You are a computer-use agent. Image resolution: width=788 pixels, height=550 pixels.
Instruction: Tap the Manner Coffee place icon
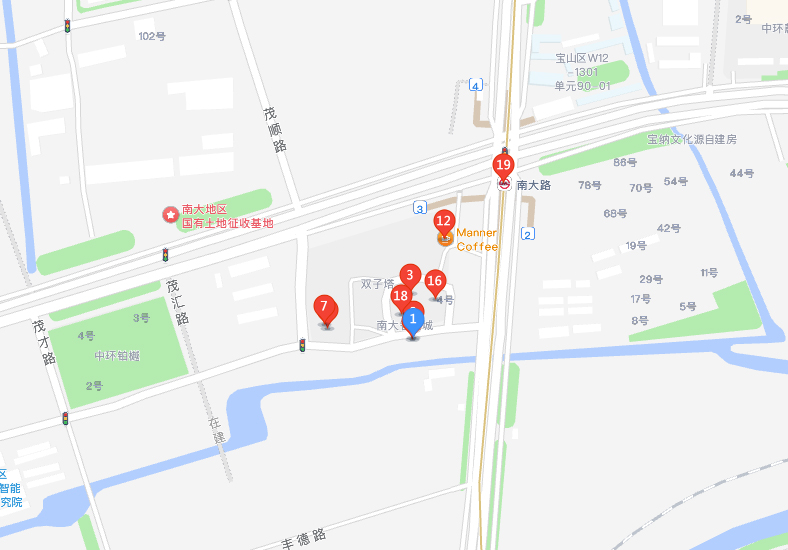click(x=445, y=239)
